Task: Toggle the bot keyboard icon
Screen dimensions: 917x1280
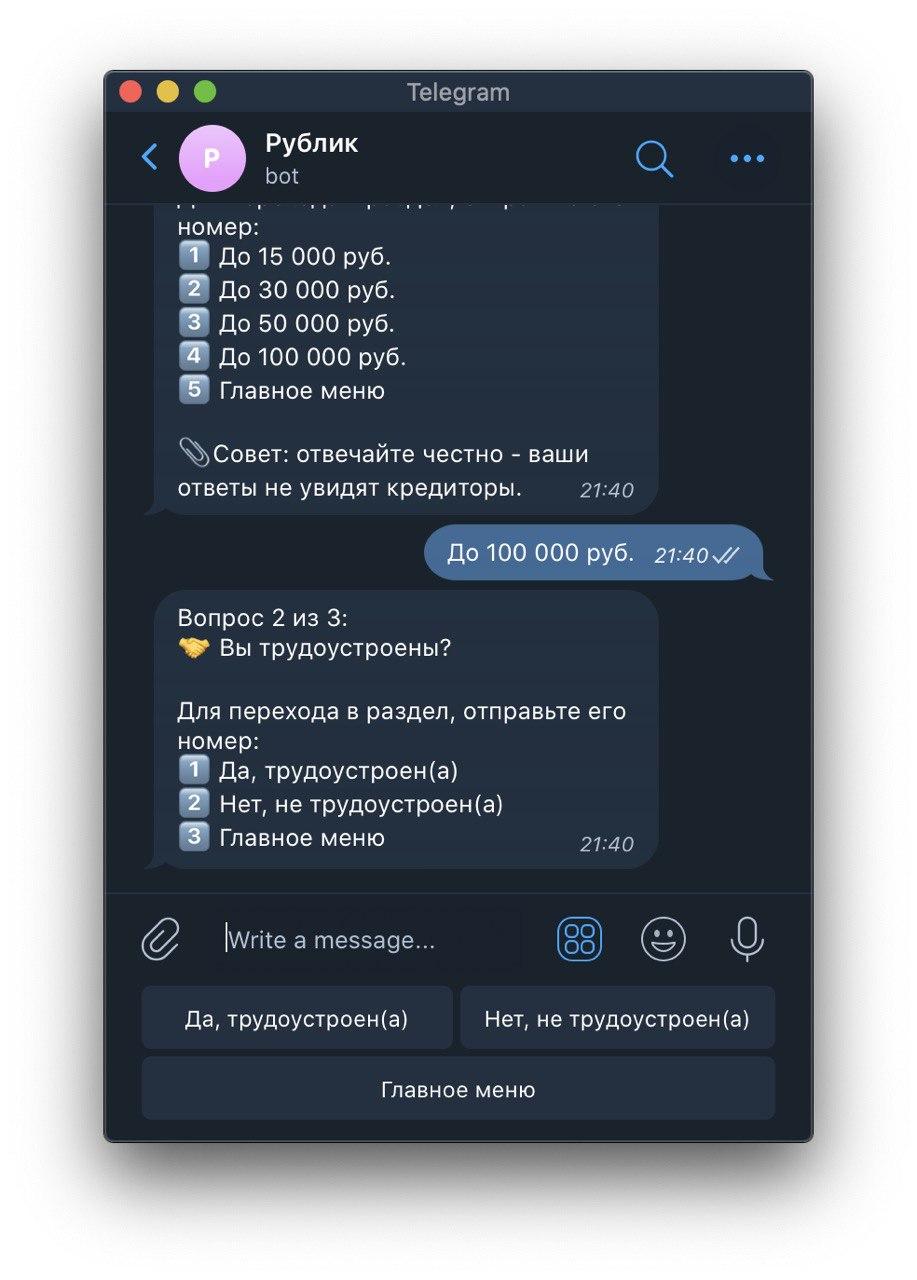Action: (579, 939)
